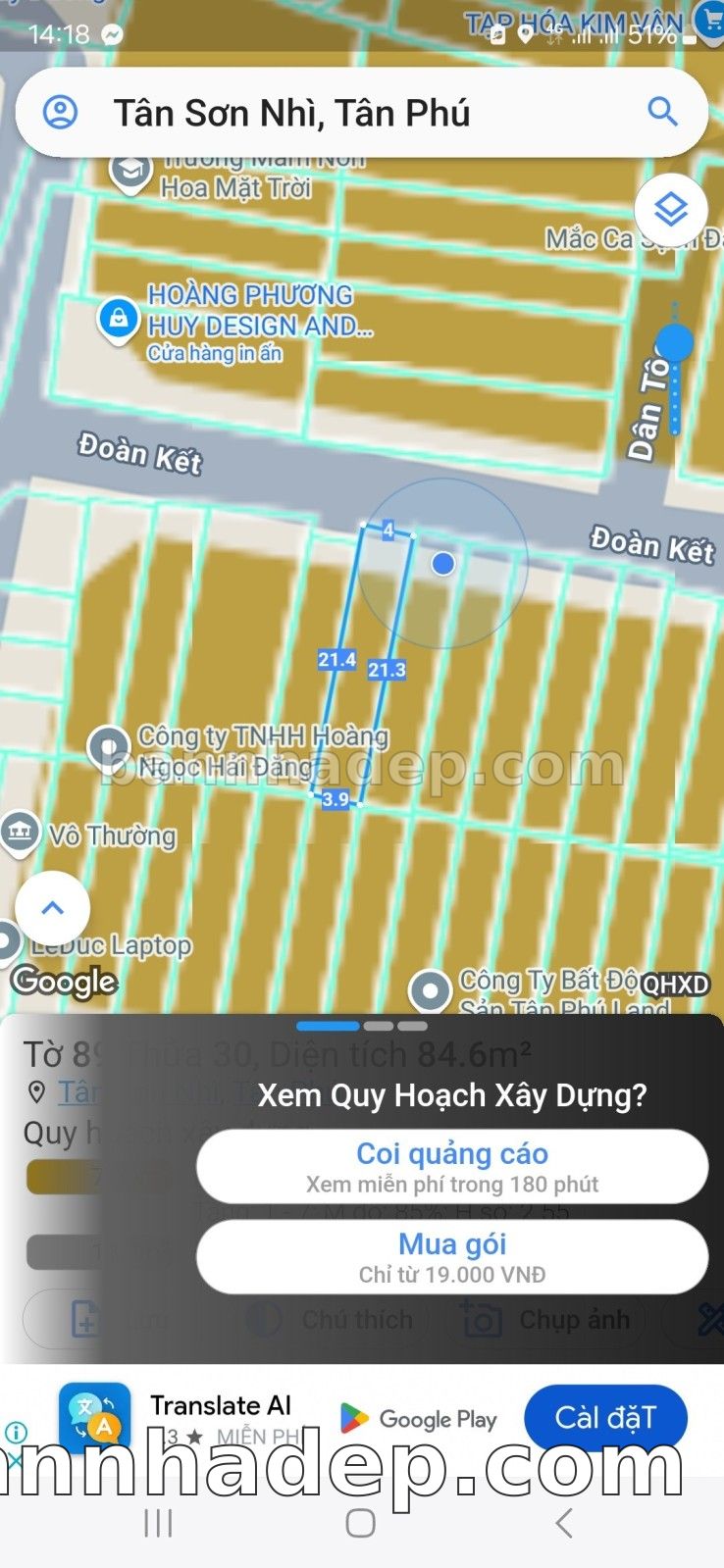Choose Coi quảng cáo to view free
Screen dimensions: 724x1568
point(452,1166)
